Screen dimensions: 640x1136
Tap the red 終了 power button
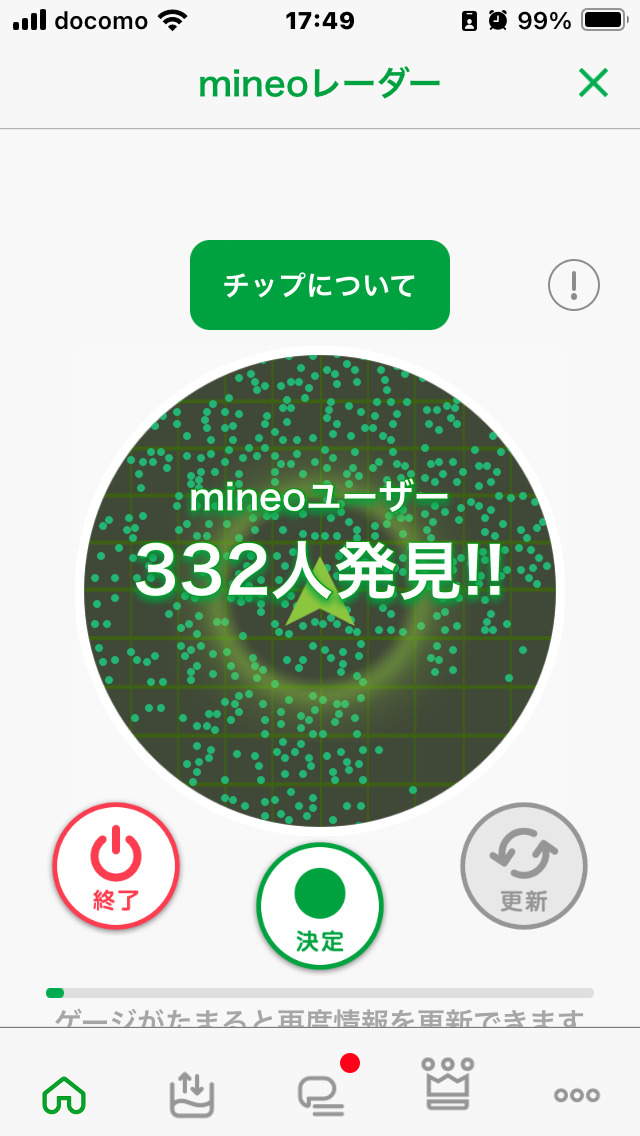tap(116, 866)
